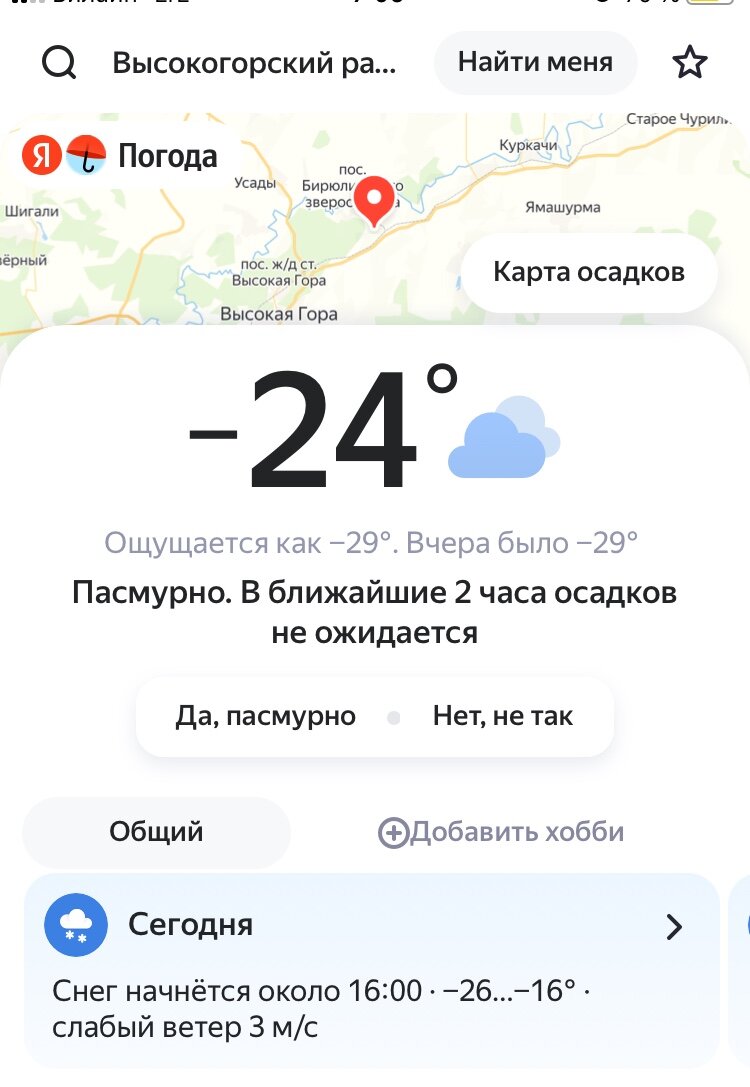The height and width of the screenshot is (1087, 750).
Task: Tap the search magnifier icon
Action: pos(61,62)
